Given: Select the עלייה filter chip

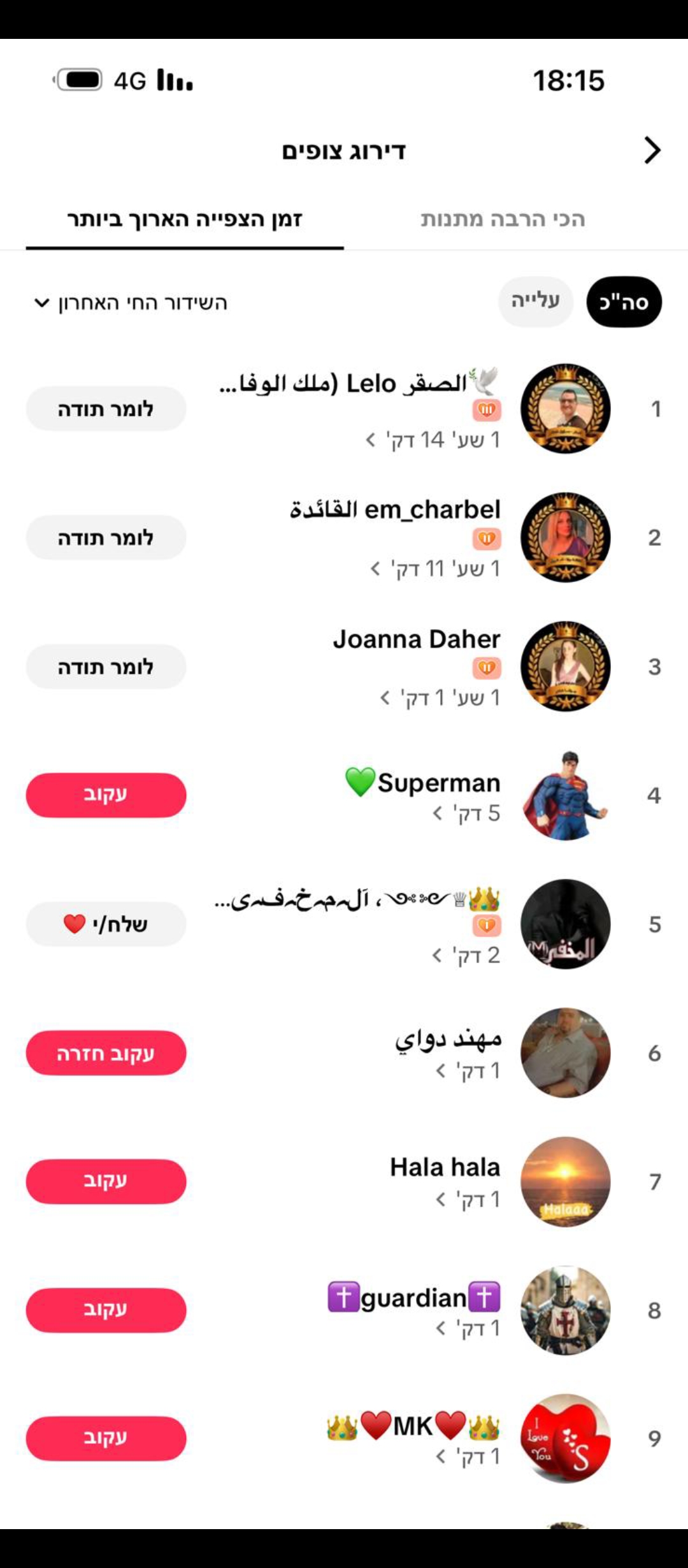Looking at the screenshot, I should click(x=535, y=301).
